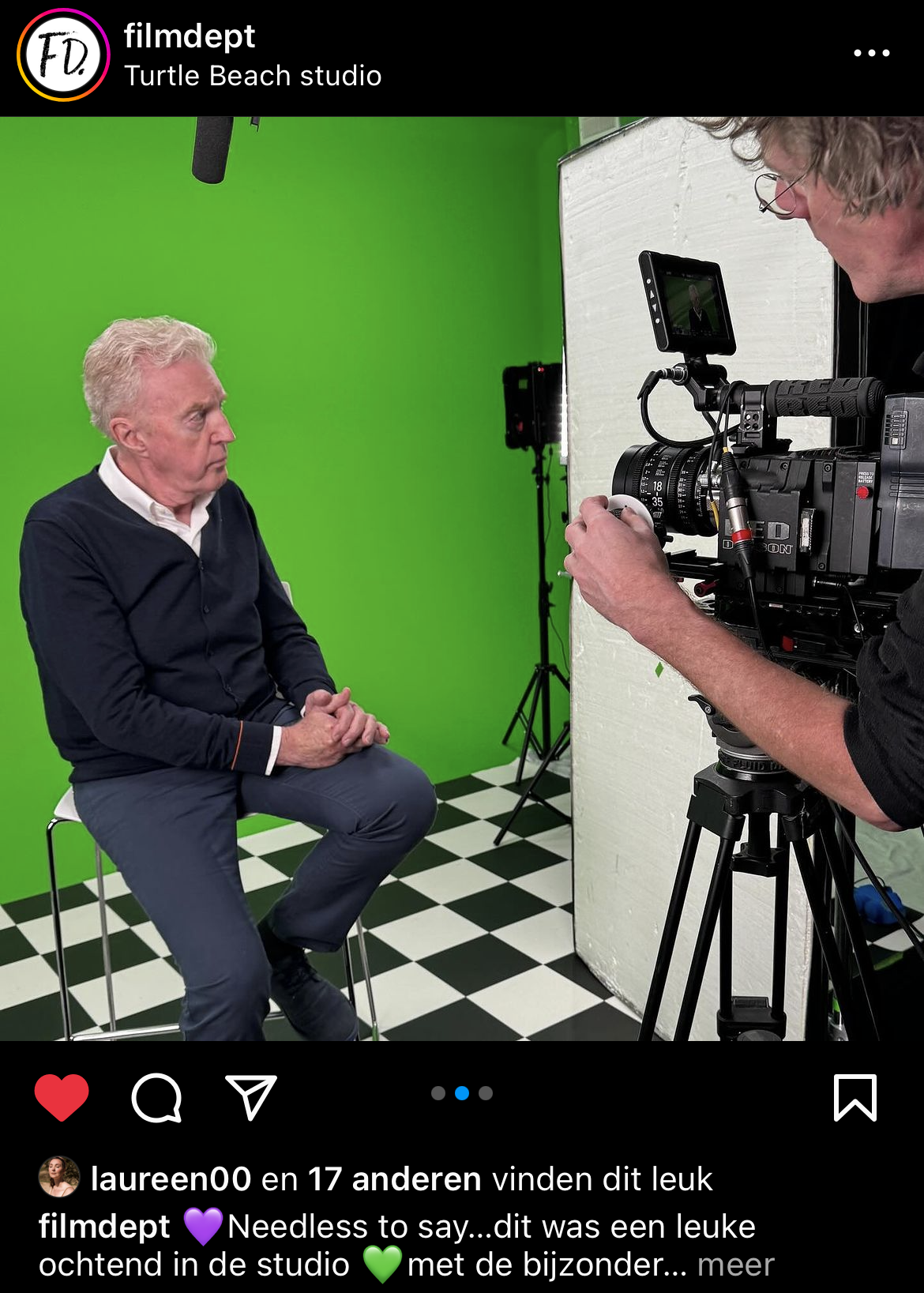Save the post with the bookmark icon
Viewport: 924px width, 1293px height.
point(855,1096)
